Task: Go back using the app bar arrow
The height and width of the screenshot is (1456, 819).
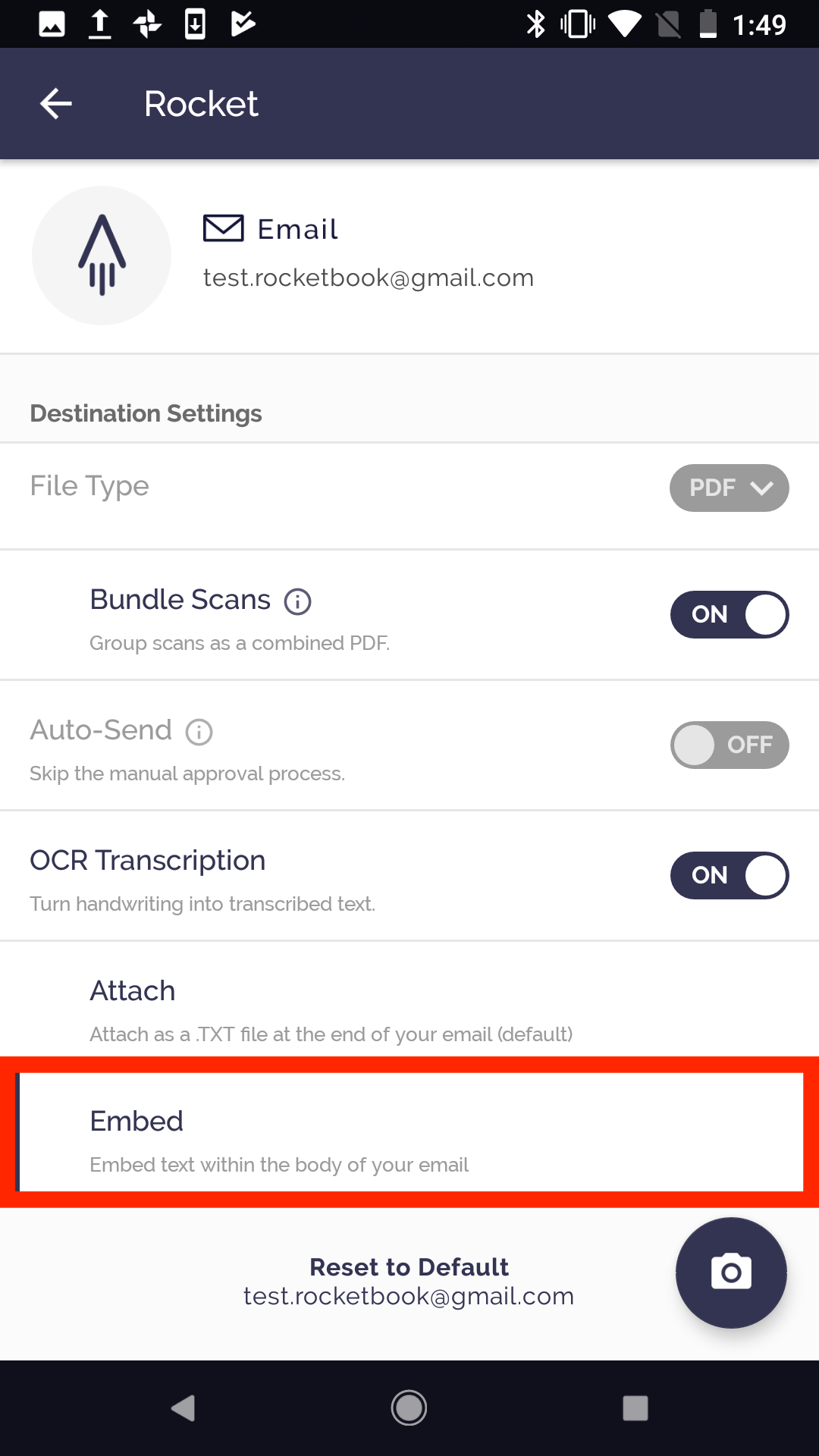Action: pos(56,104)
